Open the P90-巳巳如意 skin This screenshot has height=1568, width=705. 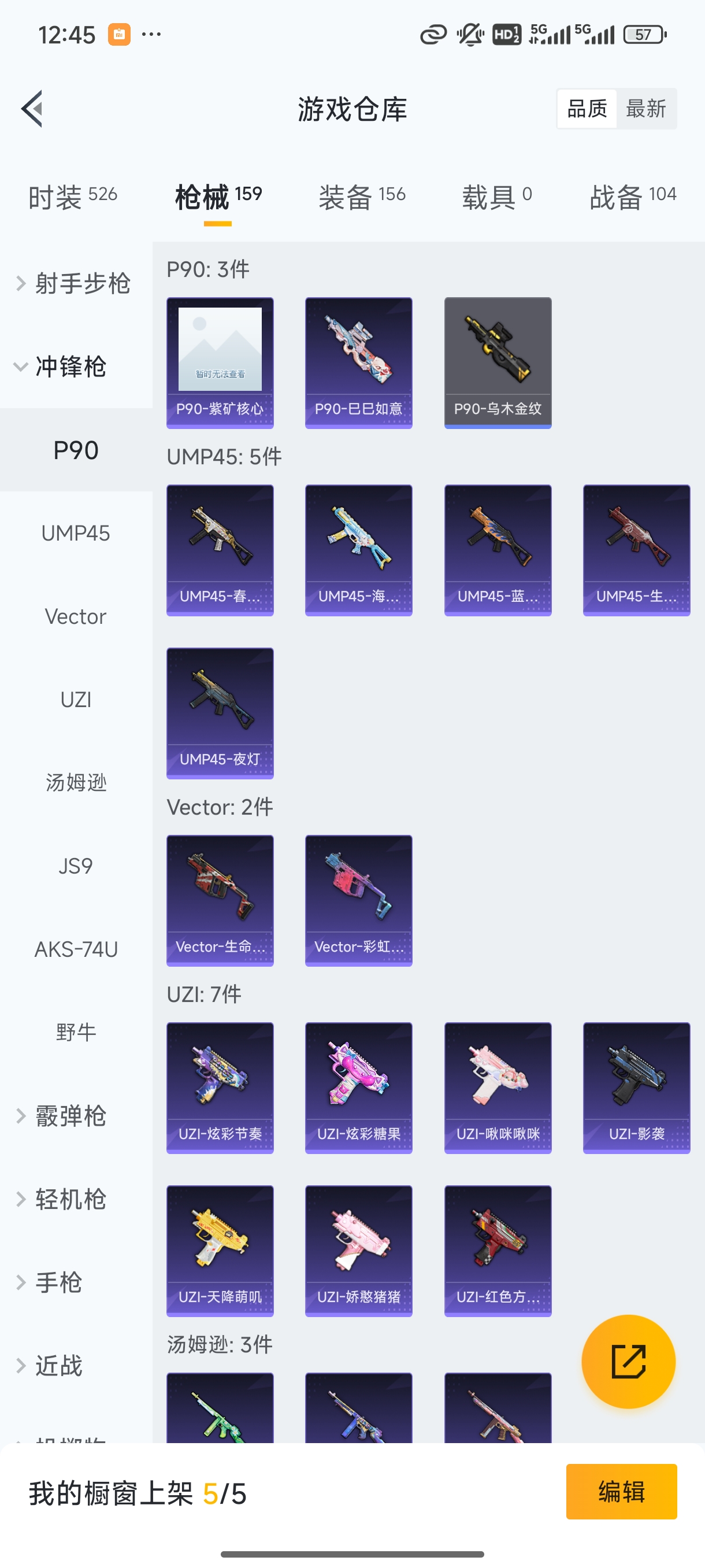tap(359, 362)
